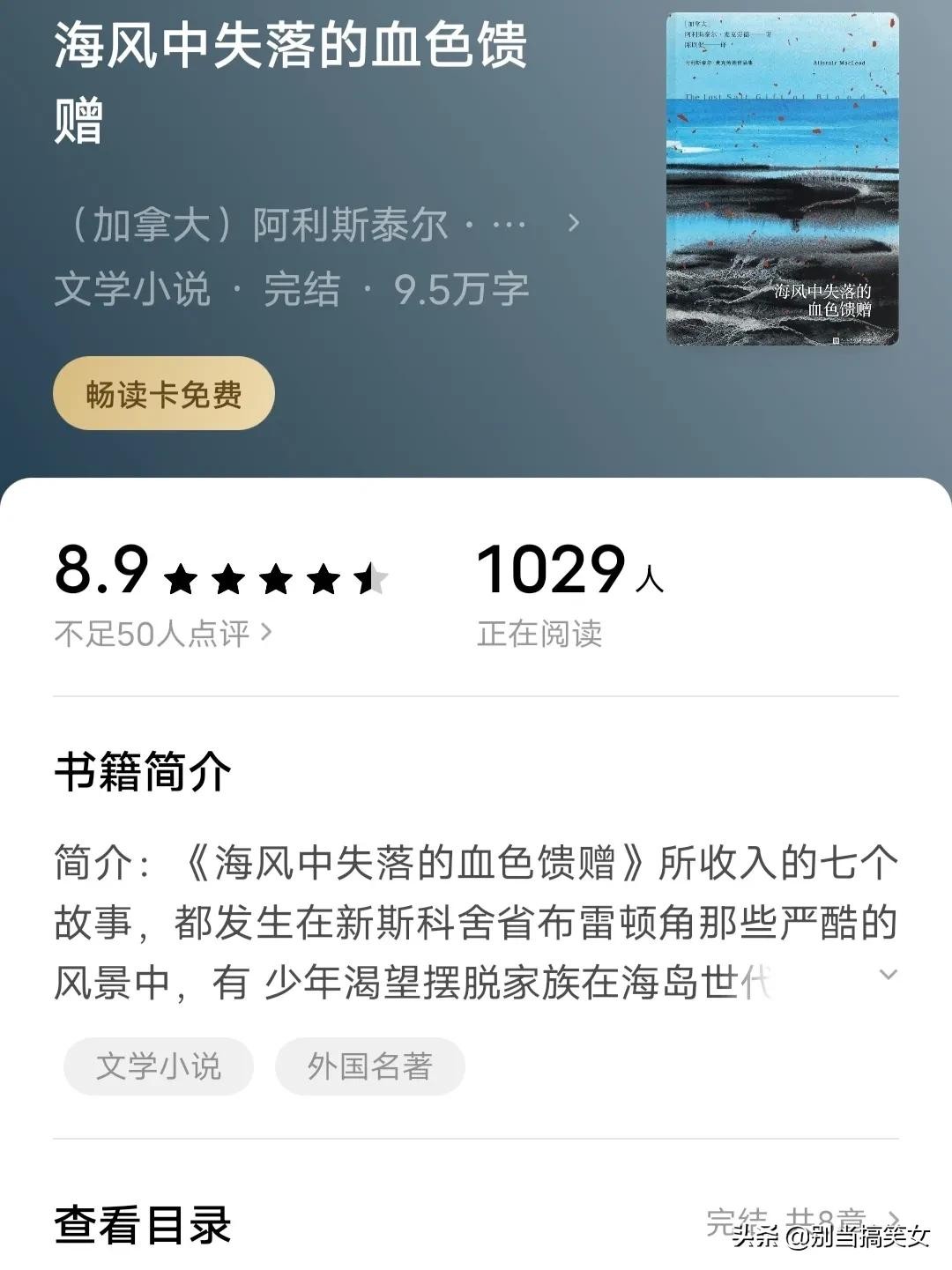The height and width of the screenshot is (1270, 952).
Task: Tap the 畅读卡免费 button
Action: (164, 394)
